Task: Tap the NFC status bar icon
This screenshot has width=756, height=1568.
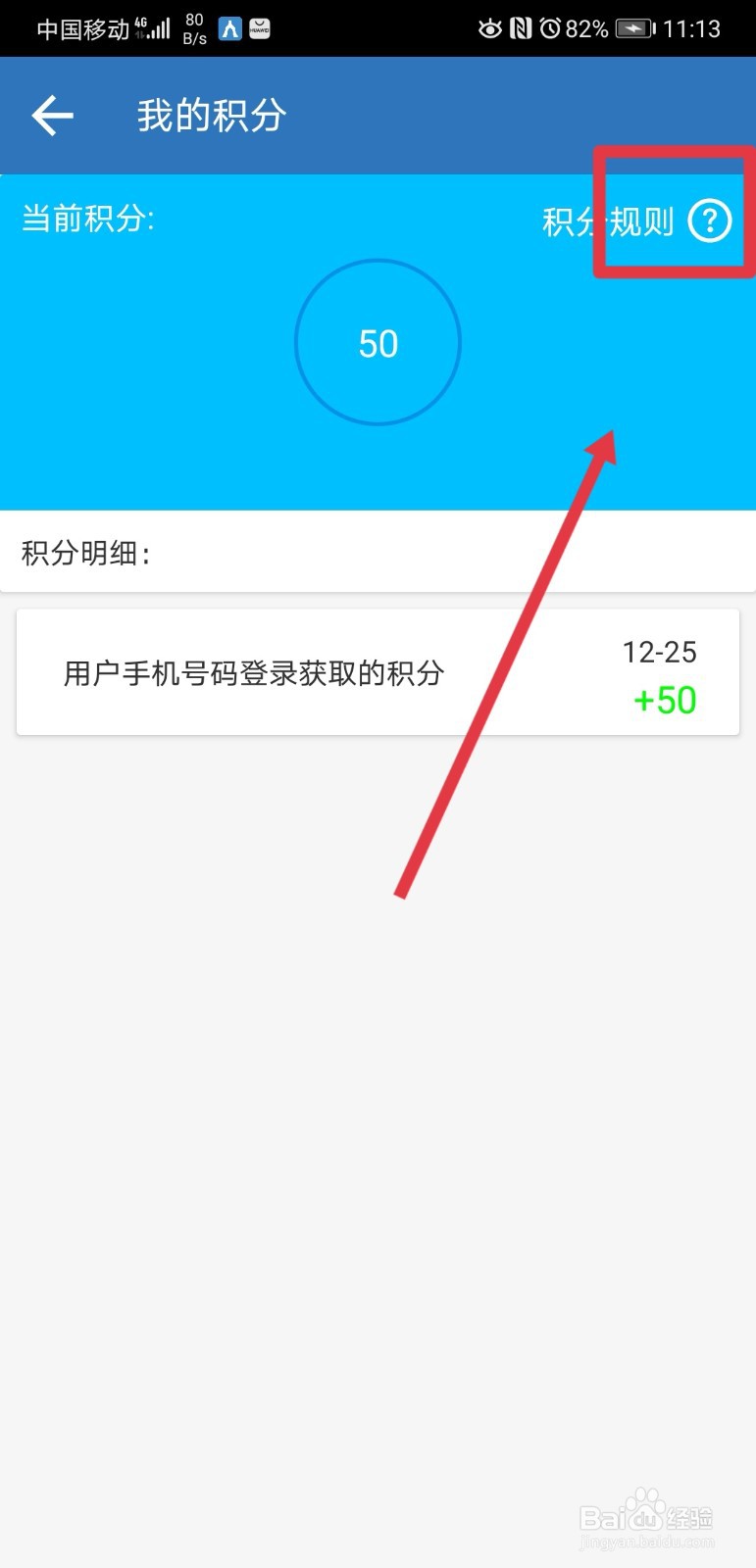Action: (523, 28)
